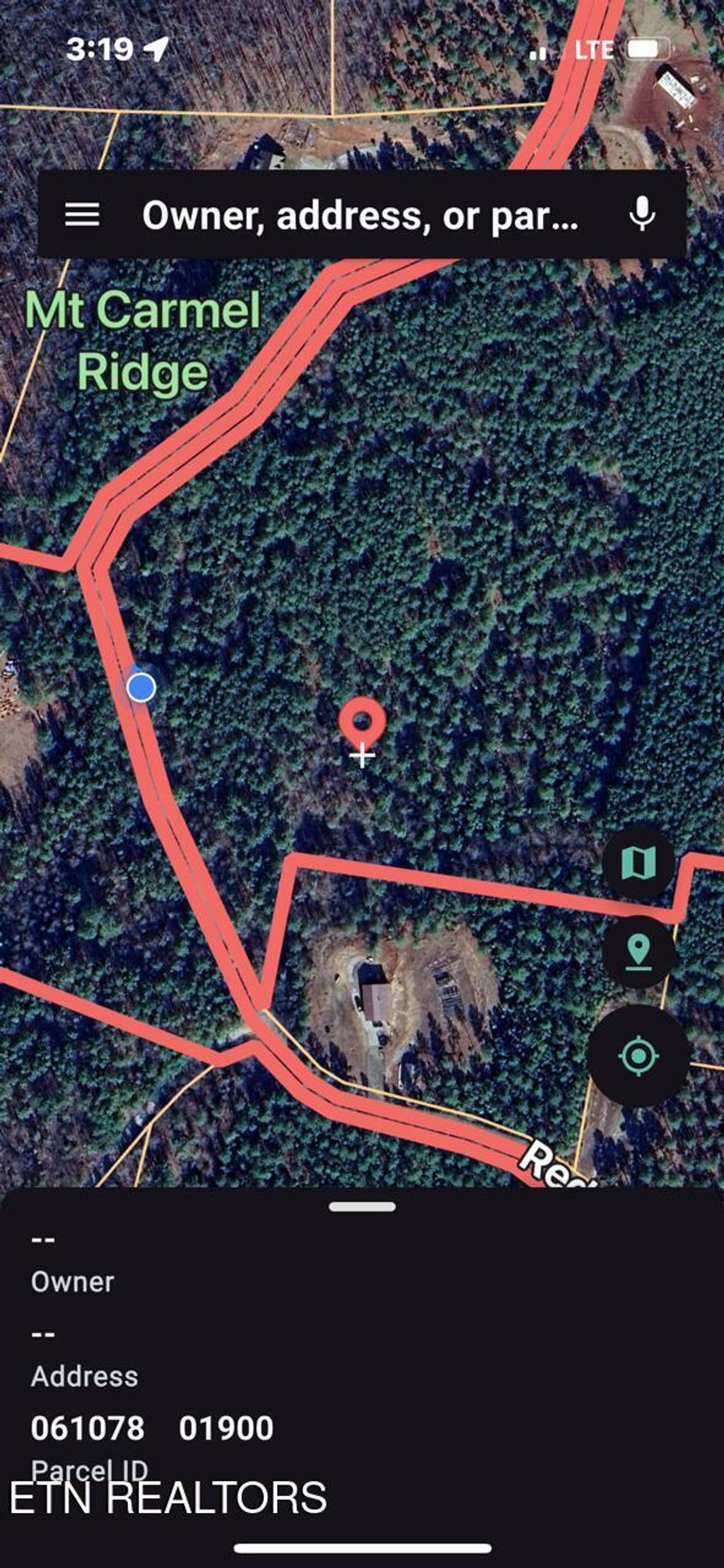Tap the owner, address, or parcel search field
This screenshot has width=724, height=1568.
[x=361, y=215]
